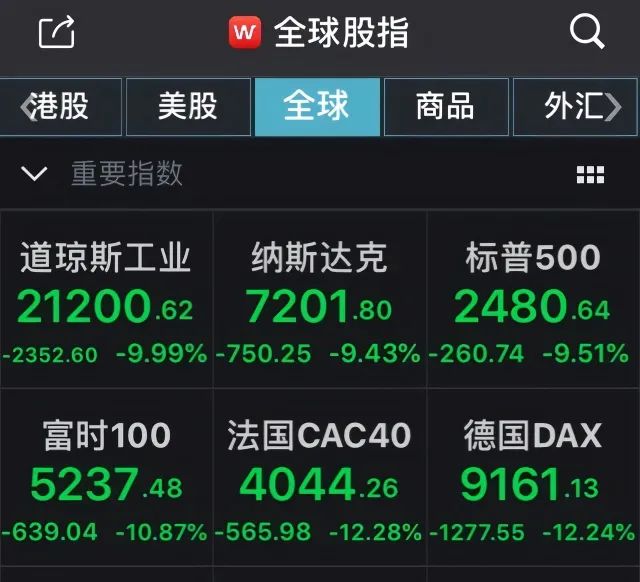Open the search magnifier
640x582 pixels.
click(587, 32)
